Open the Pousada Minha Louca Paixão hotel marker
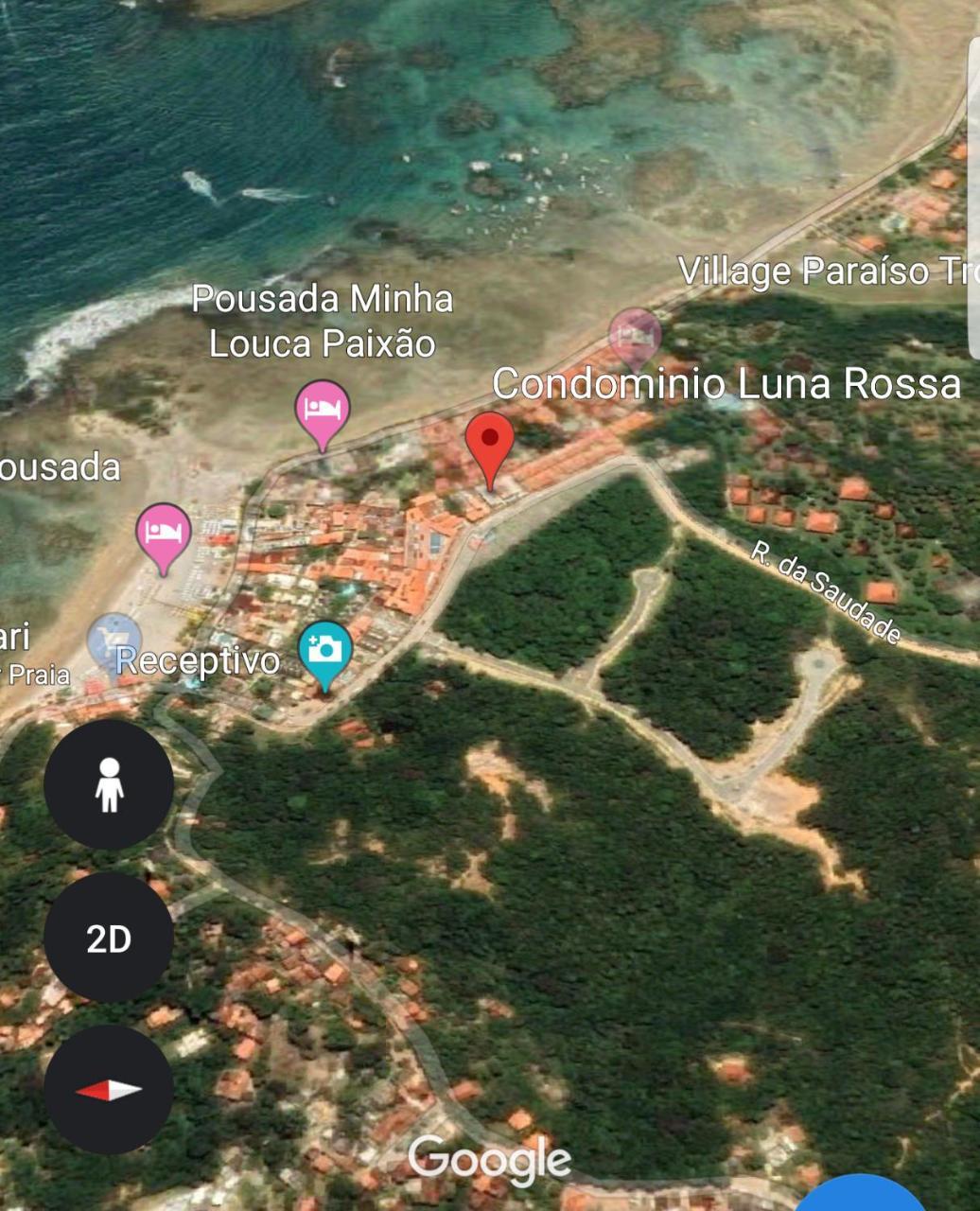The width and height of the screenshot is (980, 1211). (323, 411)
